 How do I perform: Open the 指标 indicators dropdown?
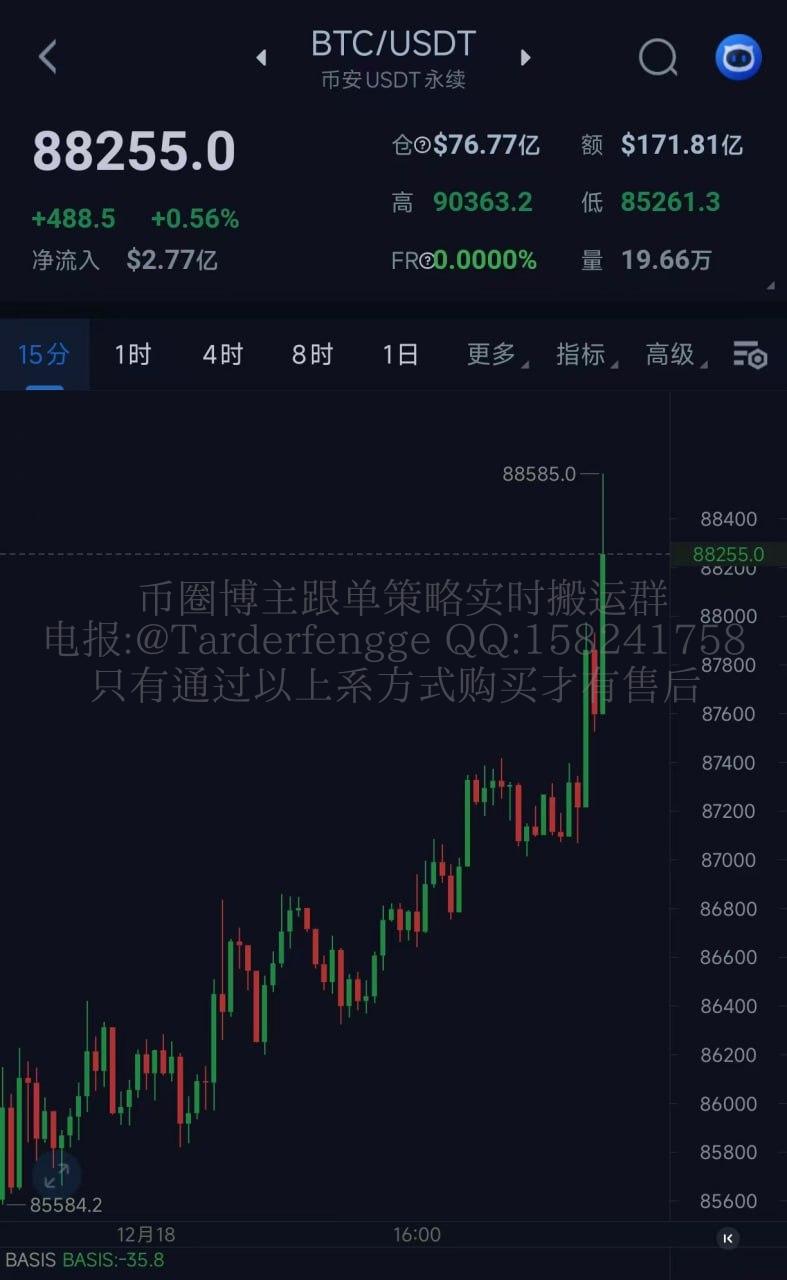coord(585,354)
